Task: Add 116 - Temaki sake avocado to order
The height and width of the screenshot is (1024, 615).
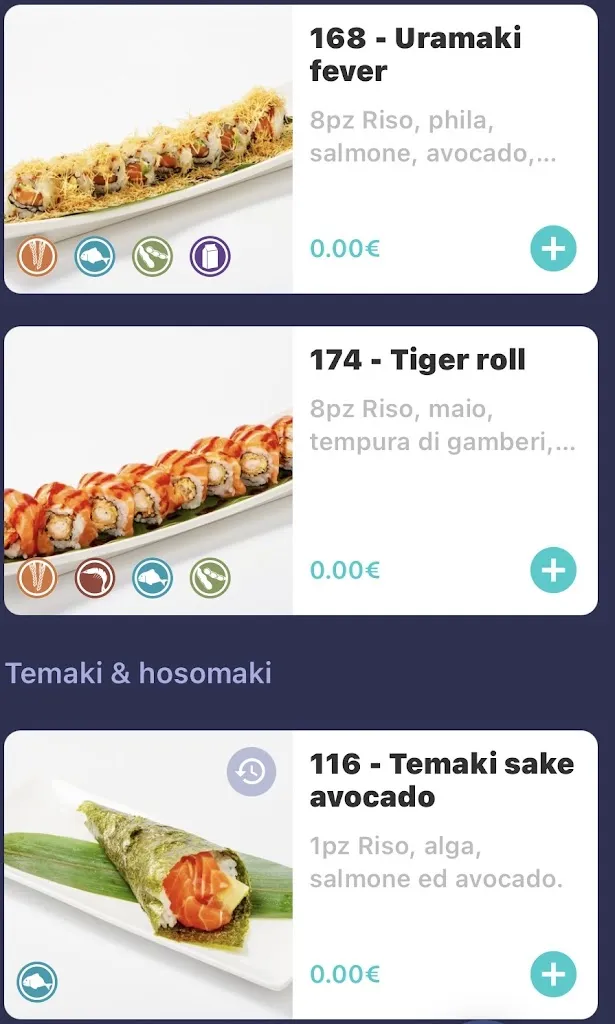Action: [x=553, y=974]
